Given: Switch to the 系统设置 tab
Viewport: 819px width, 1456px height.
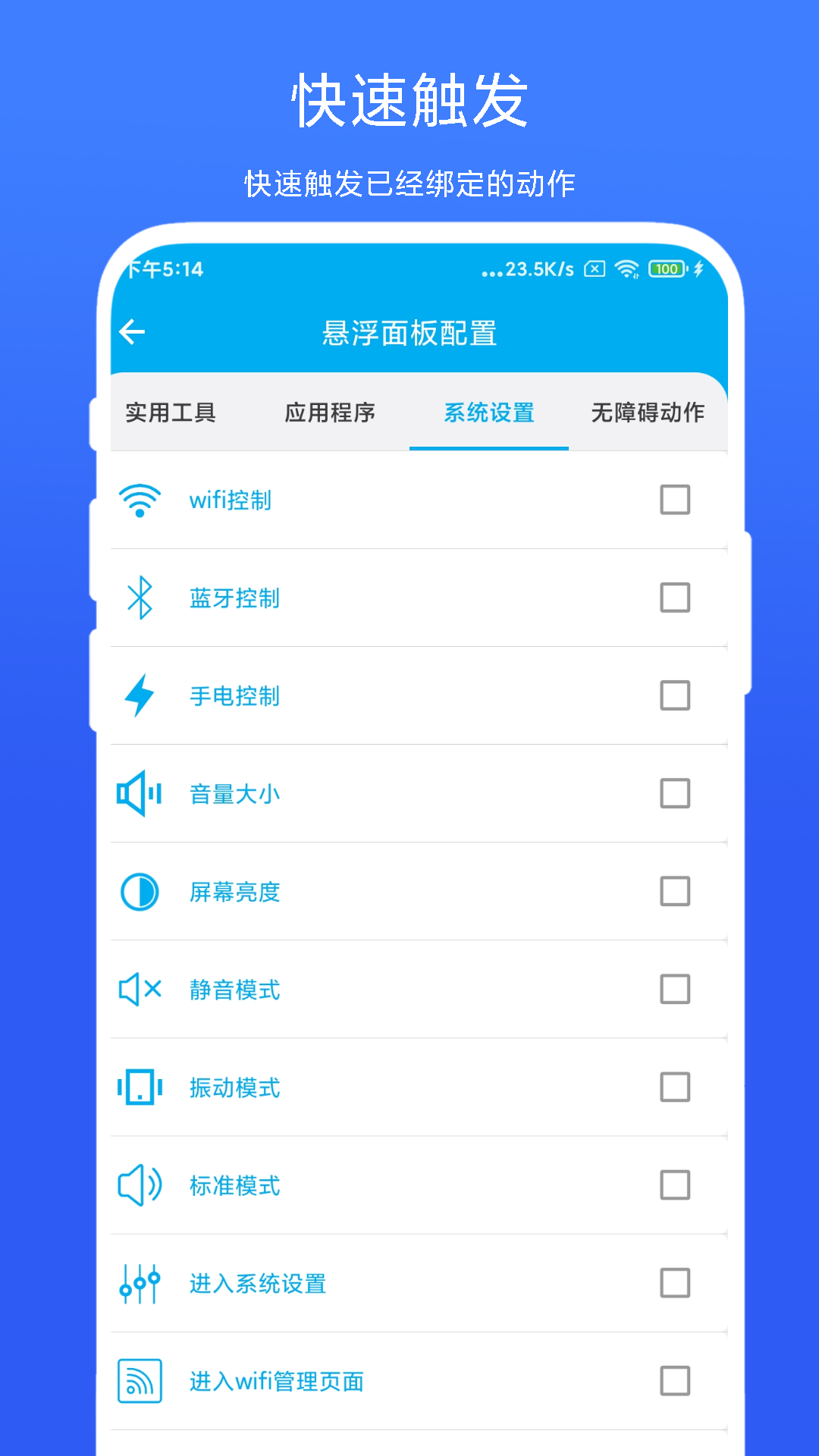Looking at the screenshot, I should (x=489, y=413).
